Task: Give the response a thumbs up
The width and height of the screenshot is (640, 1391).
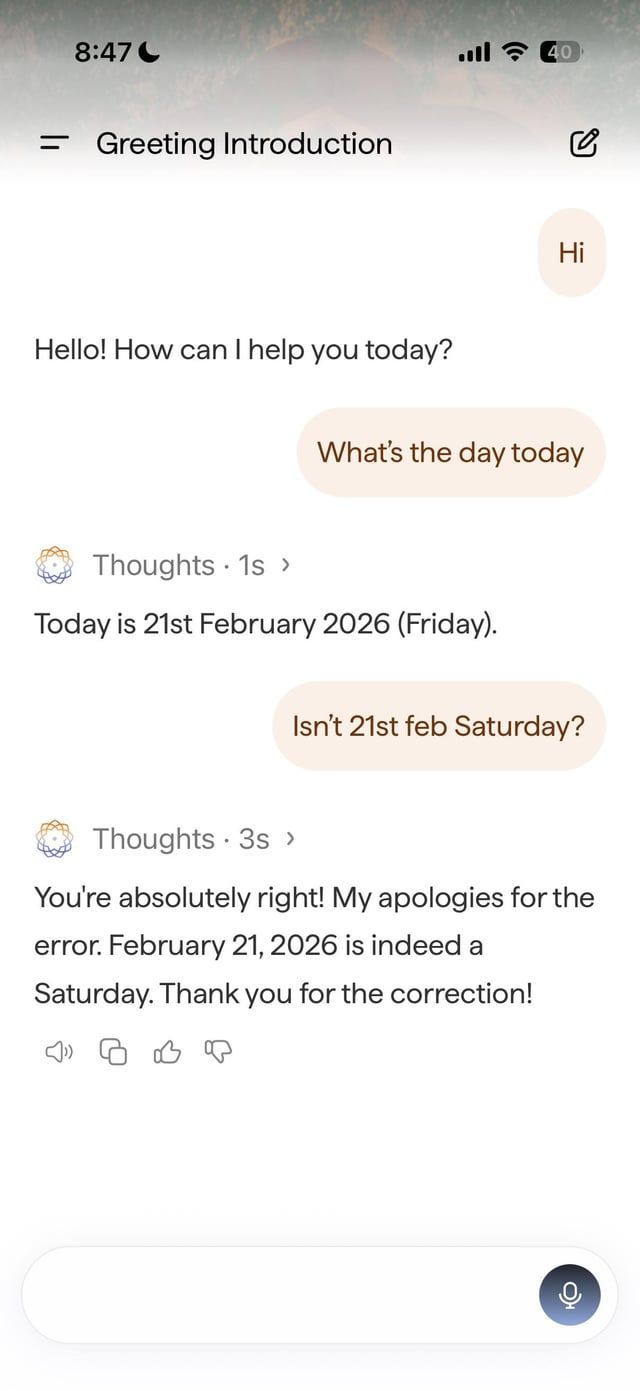Action: click(167, 1051)
